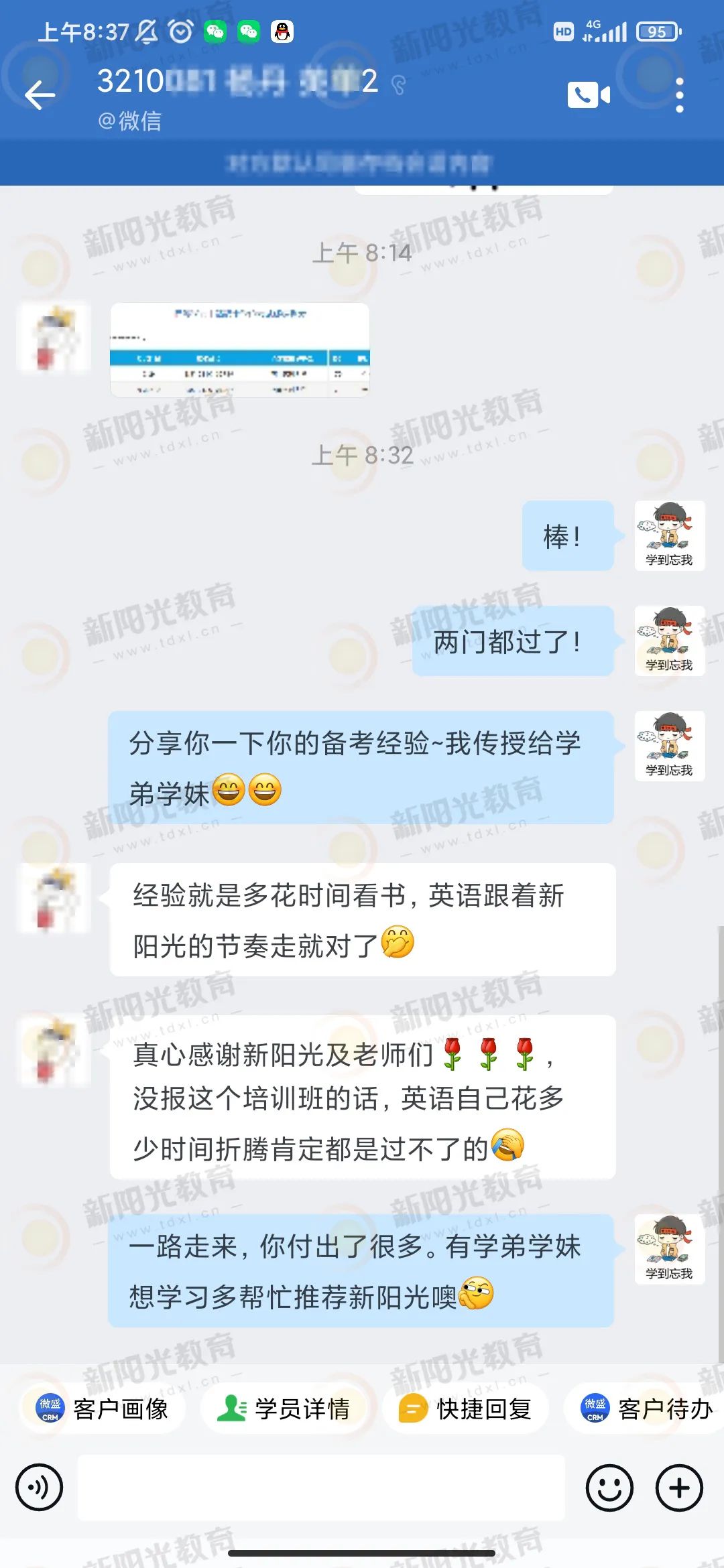Open the score table image at 8:14
Viewport: 724px width, 1568px height.
pos(239,350)
